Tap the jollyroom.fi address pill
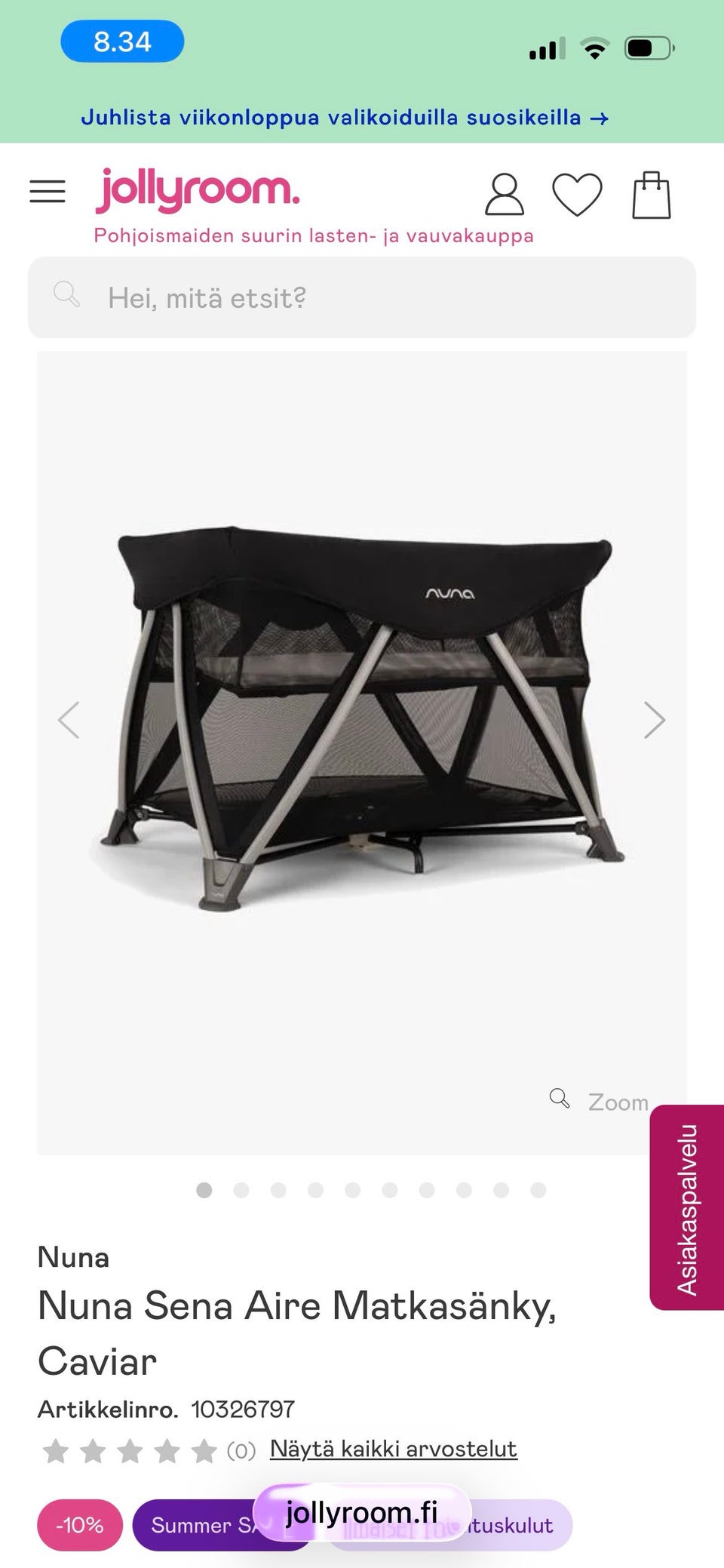The image size is (724, 1568). 362,1512
